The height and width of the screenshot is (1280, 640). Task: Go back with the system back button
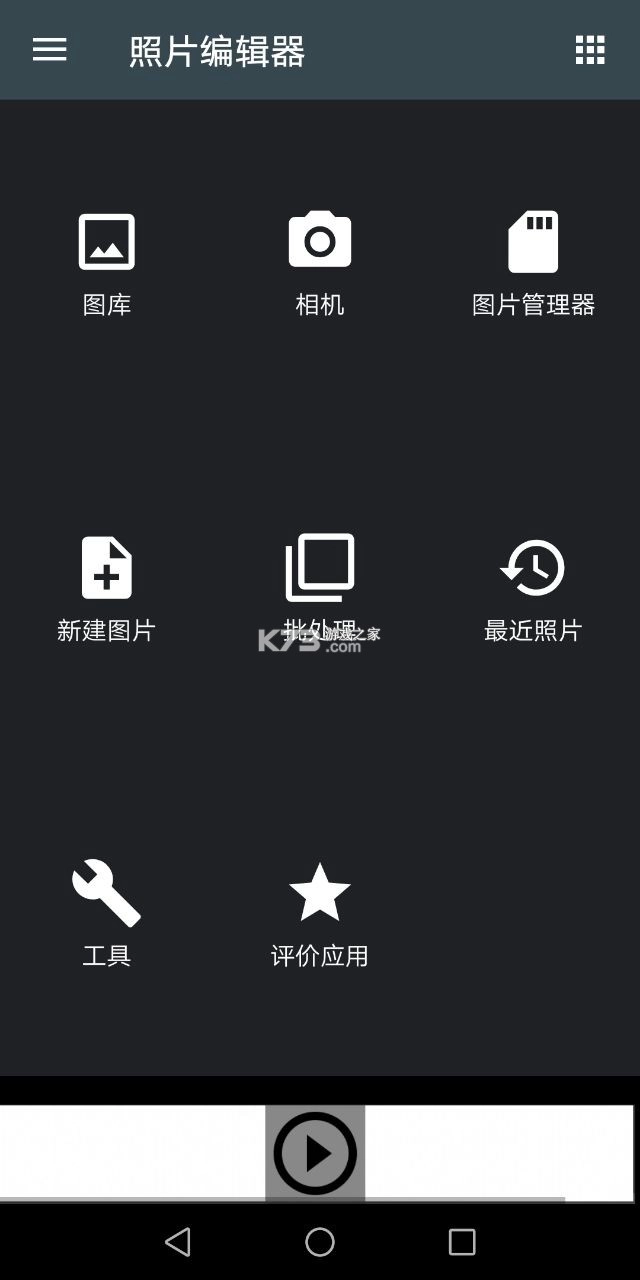coord(178,1242)
